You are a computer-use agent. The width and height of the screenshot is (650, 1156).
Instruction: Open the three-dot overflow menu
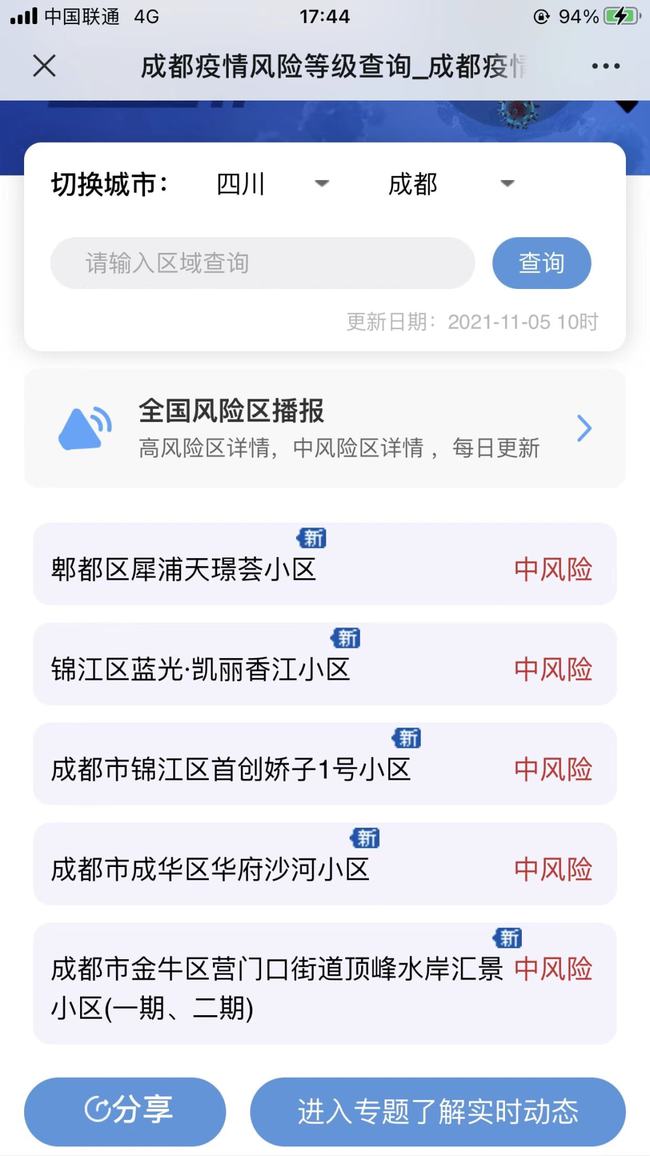605,66
